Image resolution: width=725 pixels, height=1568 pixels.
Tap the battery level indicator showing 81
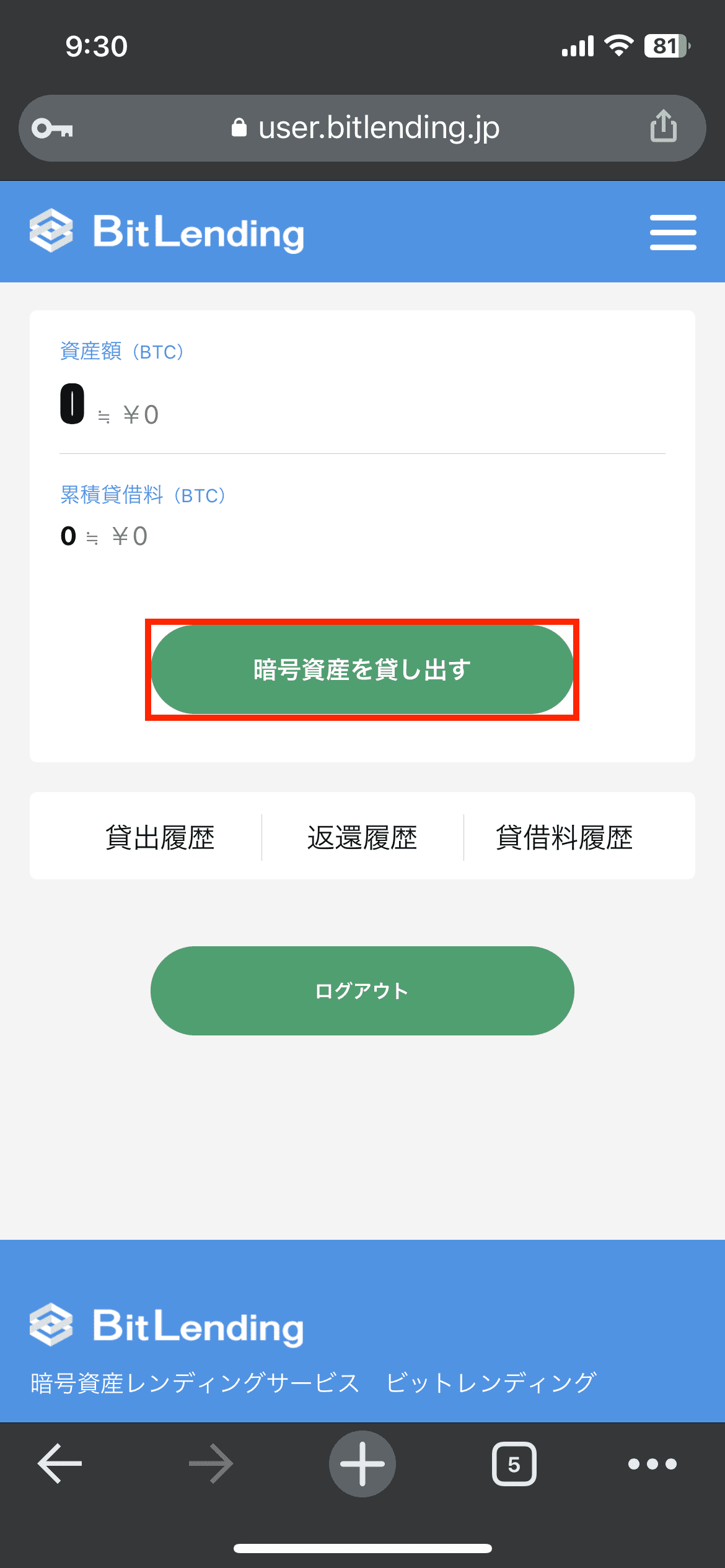(666, 46)
